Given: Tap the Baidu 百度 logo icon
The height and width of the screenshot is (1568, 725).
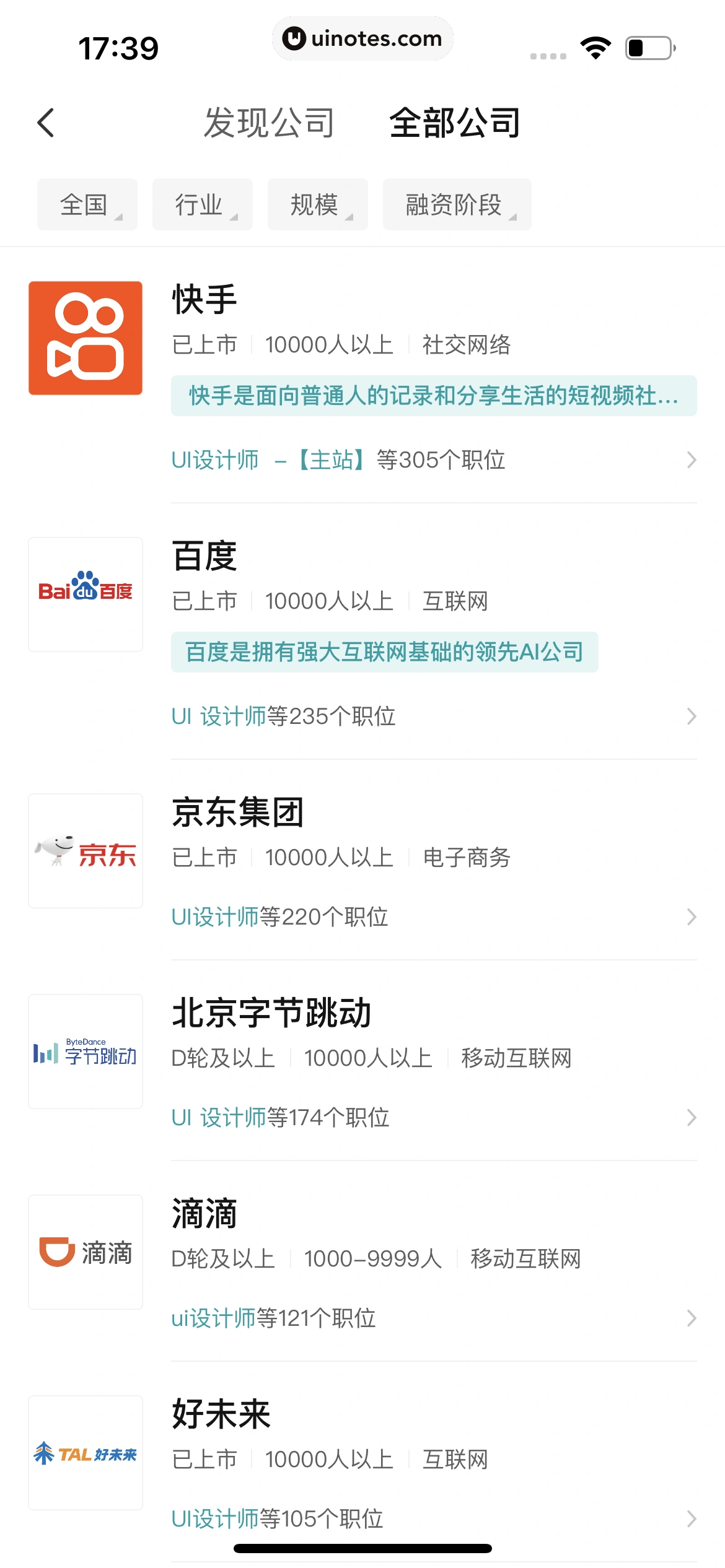Looking at the screenshot, I should click(x=86, y=594).
